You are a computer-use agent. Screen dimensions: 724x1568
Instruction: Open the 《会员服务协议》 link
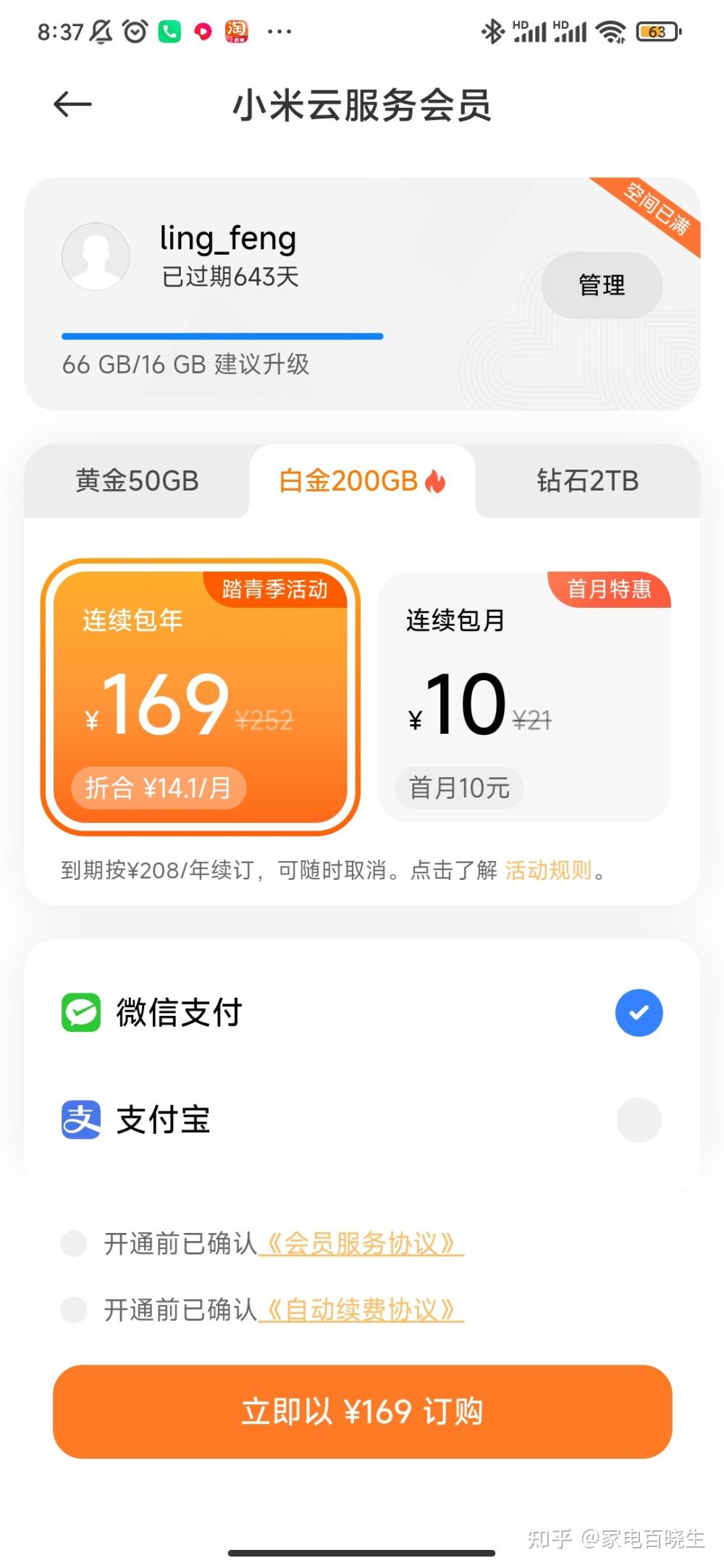(x=361, y=1244)
